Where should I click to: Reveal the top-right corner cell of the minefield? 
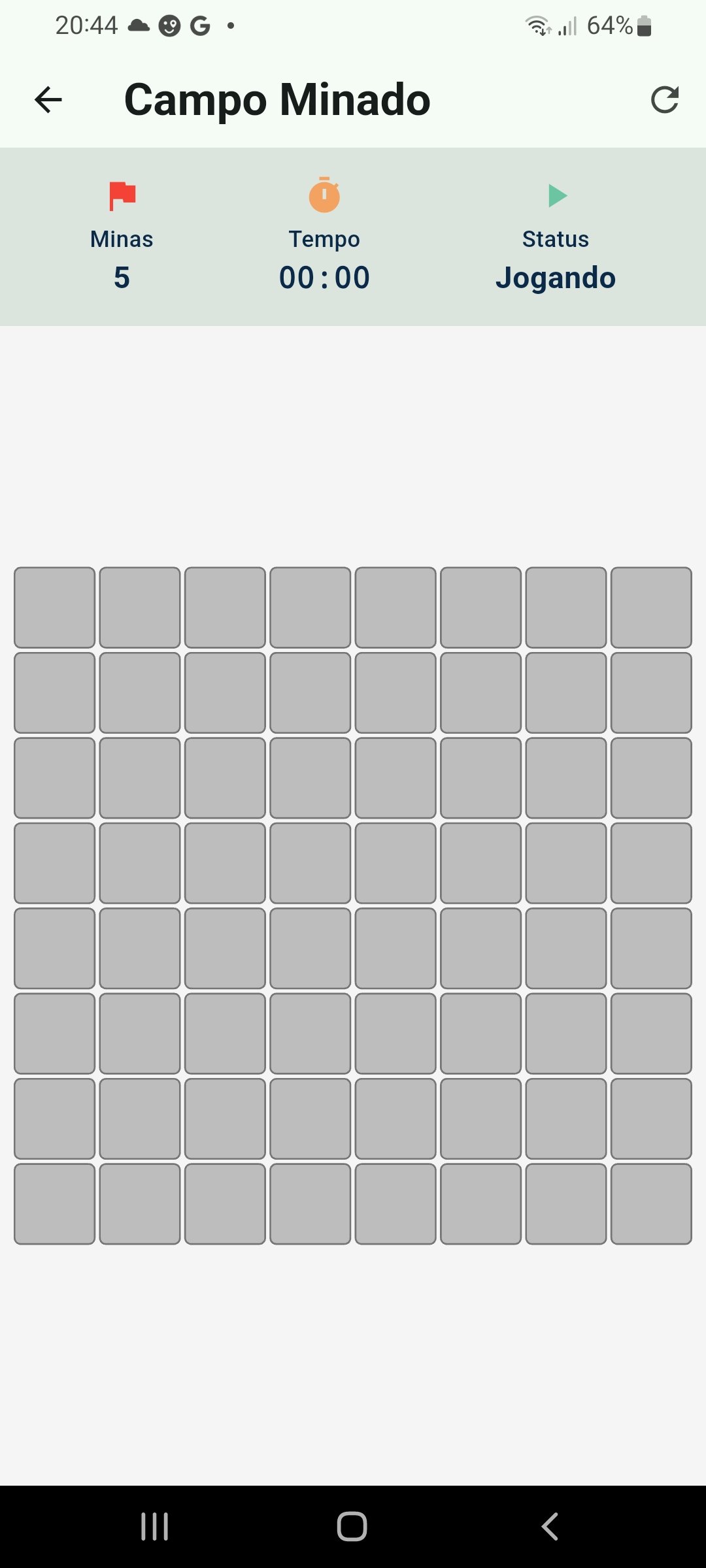click(651, 608)
